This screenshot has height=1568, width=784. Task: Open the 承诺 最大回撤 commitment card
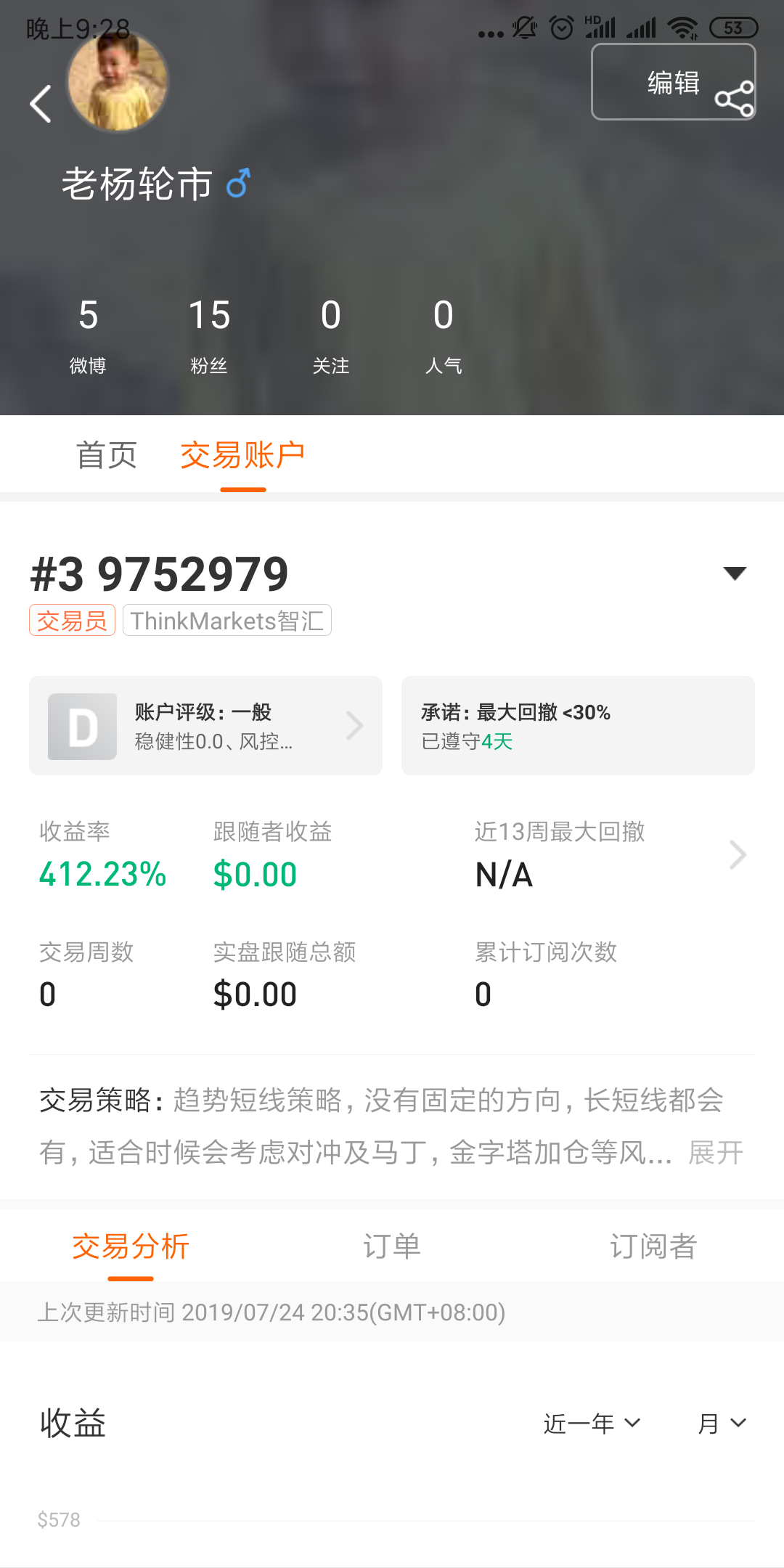click(578, 725)
